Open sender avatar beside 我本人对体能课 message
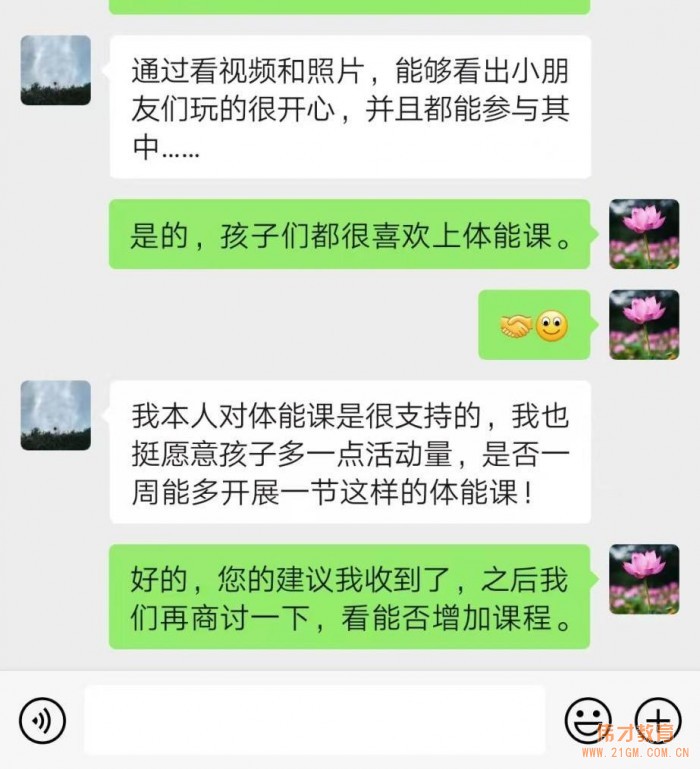 pos(56,415)
